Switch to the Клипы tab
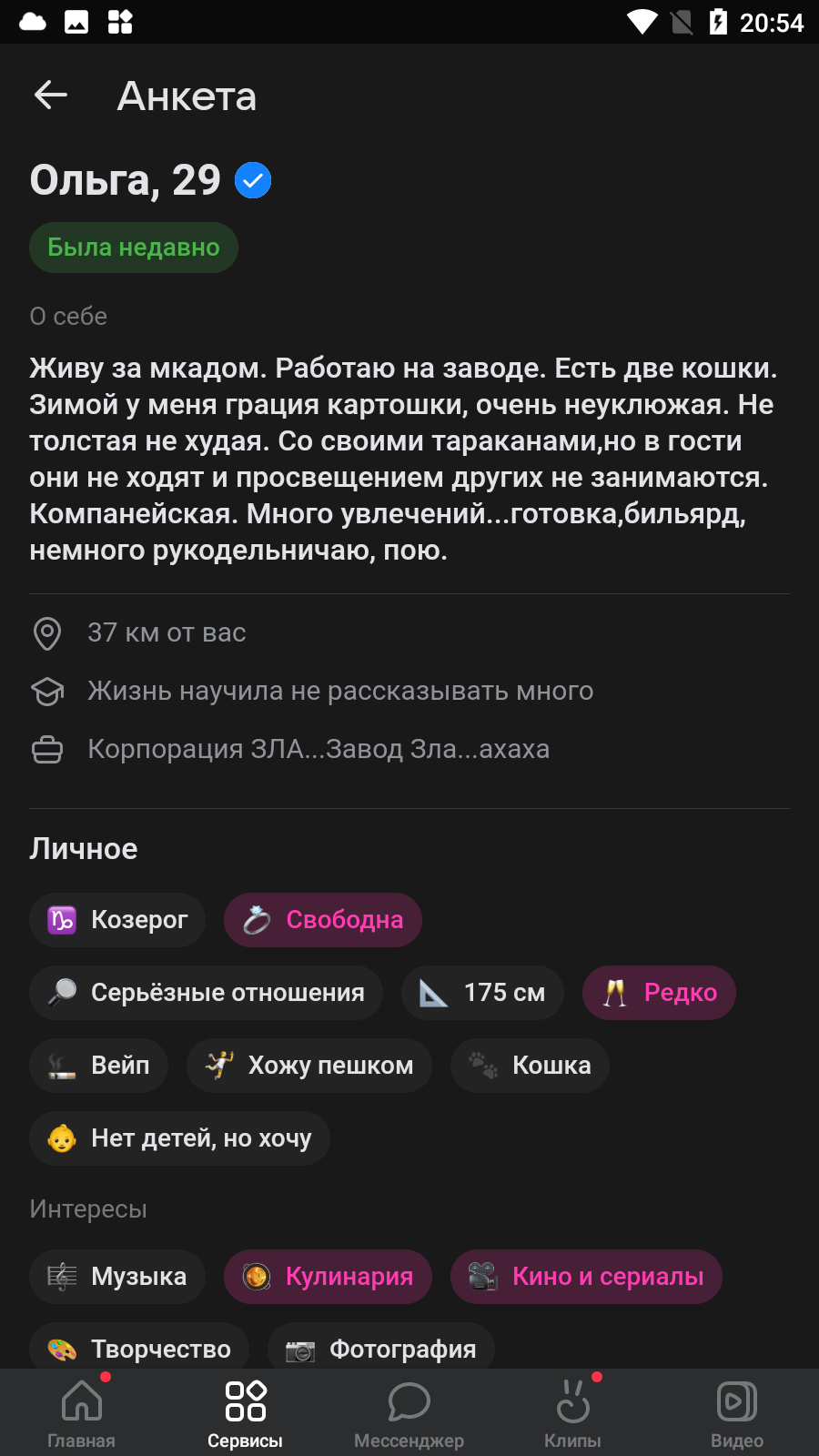This screenshot has width=819, height=1456. tap(573, 1412)
